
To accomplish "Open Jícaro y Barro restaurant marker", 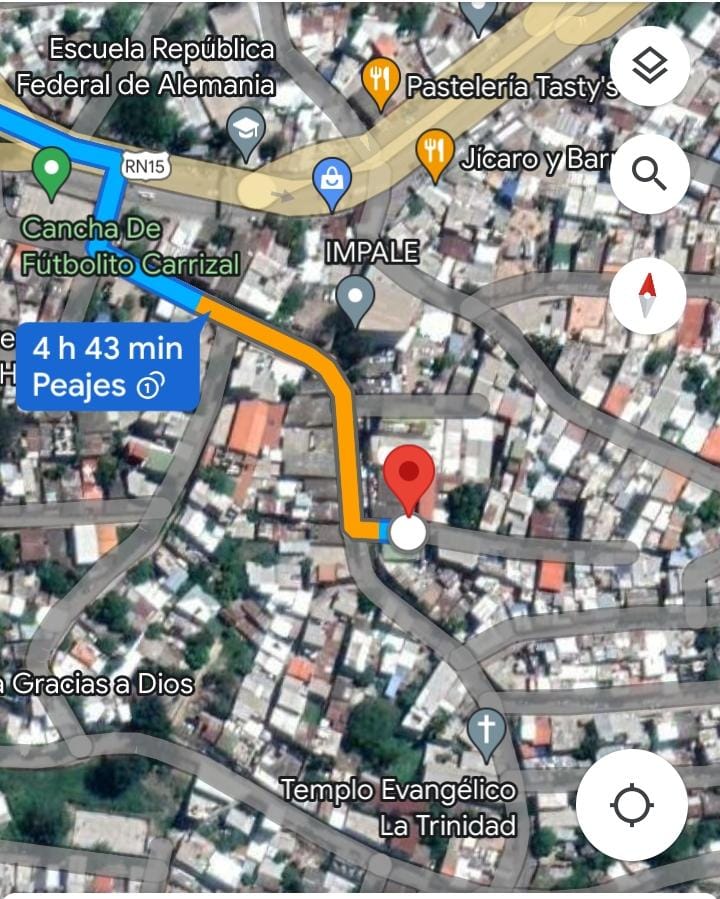I will [434, 153].
